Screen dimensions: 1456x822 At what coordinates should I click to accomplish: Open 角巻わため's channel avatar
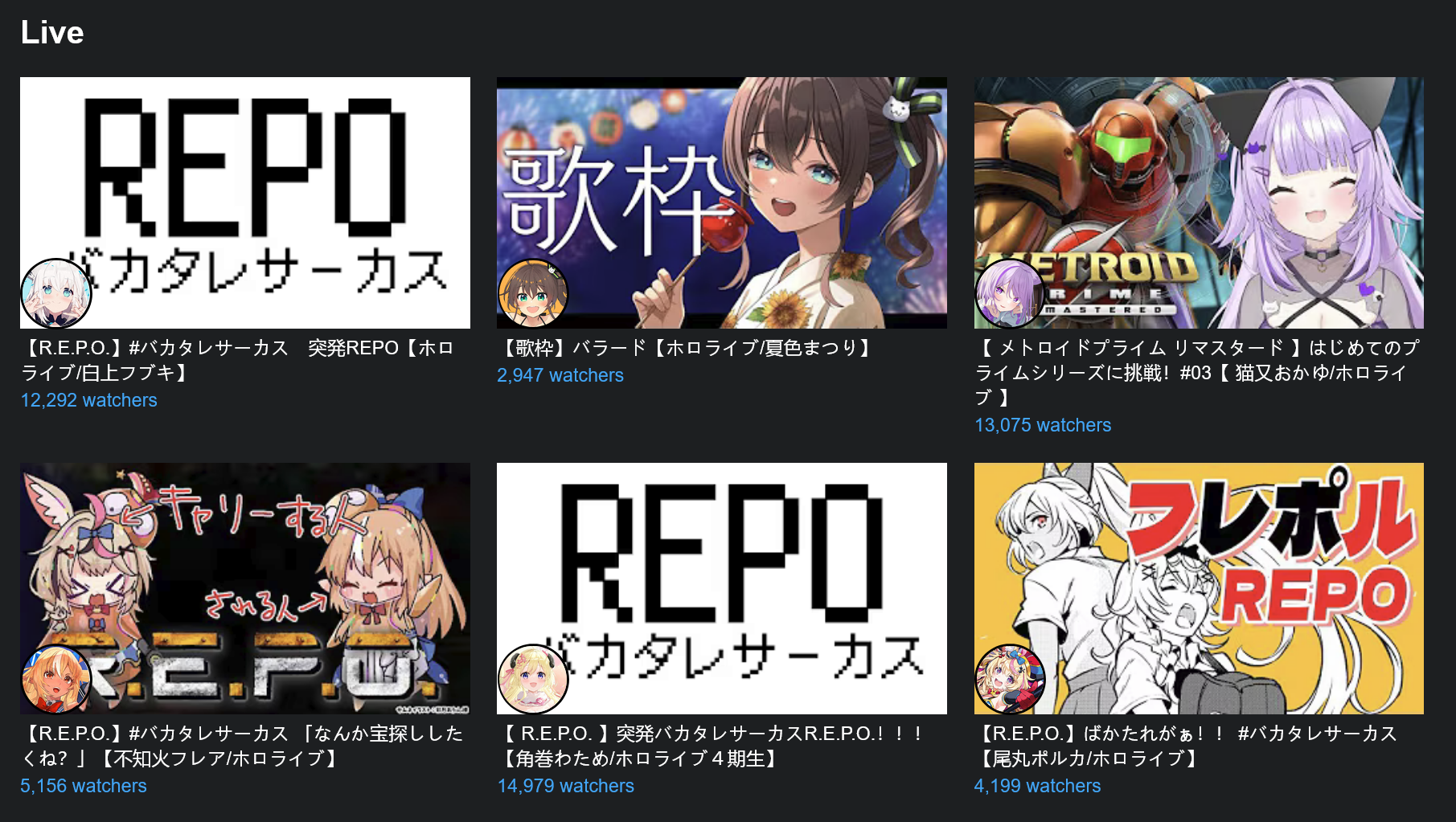(x=532, y=679)
